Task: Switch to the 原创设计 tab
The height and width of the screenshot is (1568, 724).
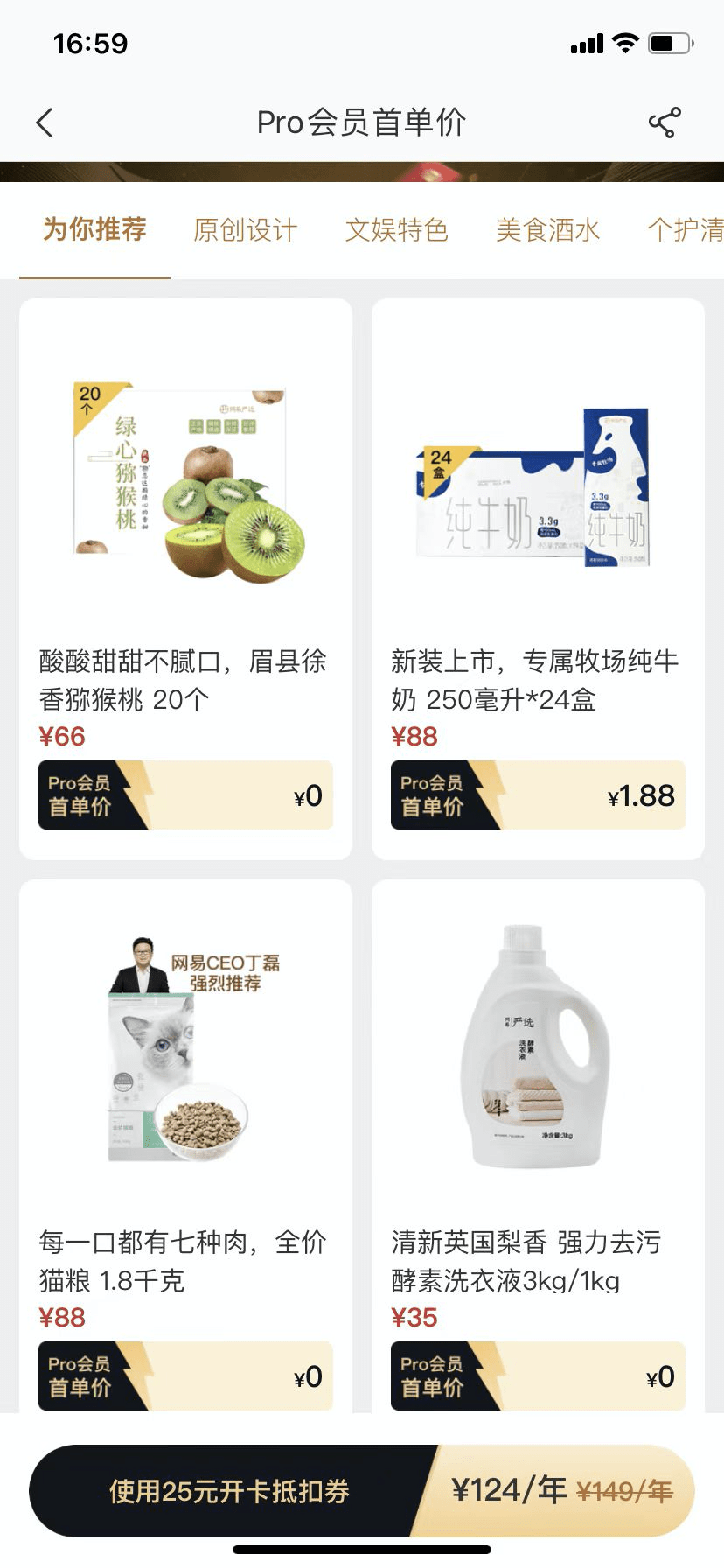Action: [x=246, y=230]
